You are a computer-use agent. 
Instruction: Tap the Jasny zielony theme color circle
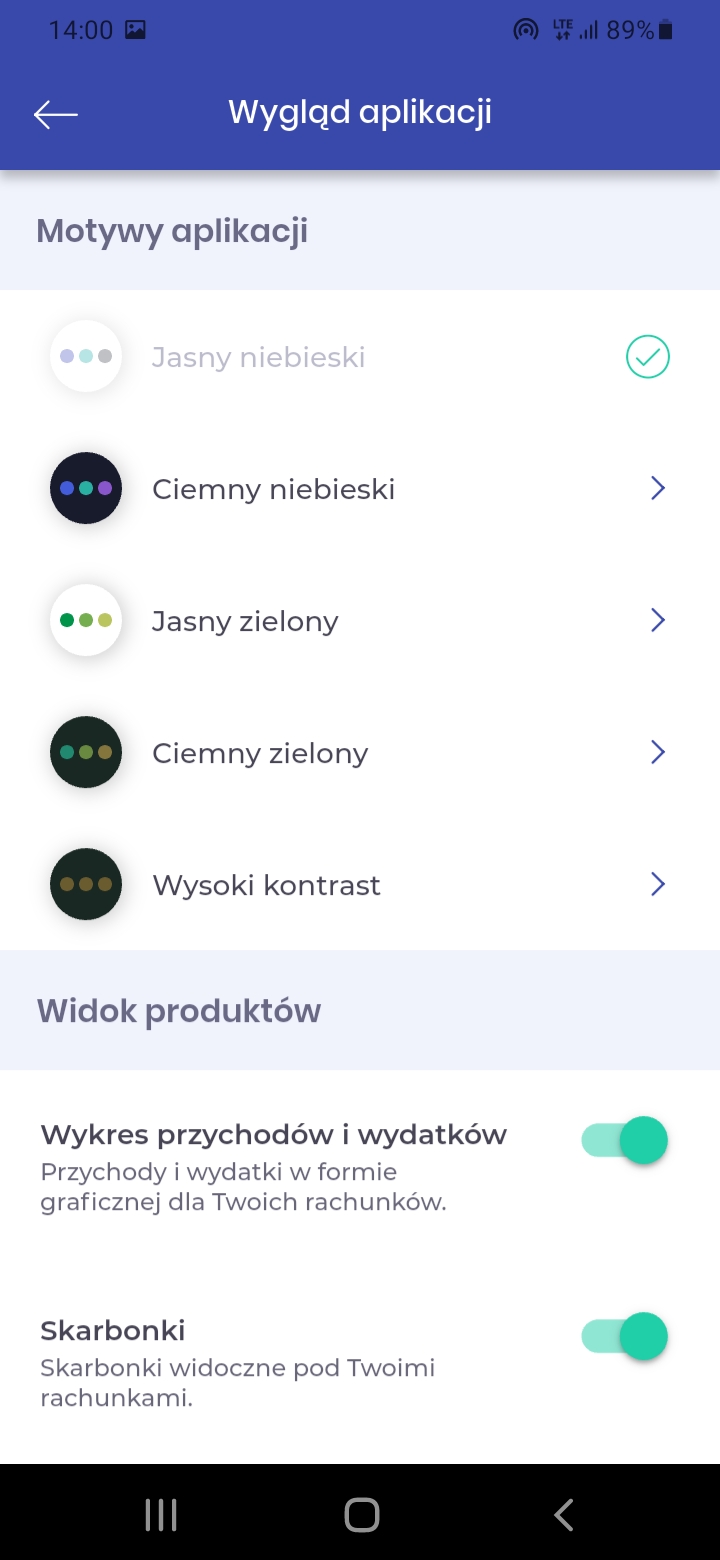(x=85, y=620)
